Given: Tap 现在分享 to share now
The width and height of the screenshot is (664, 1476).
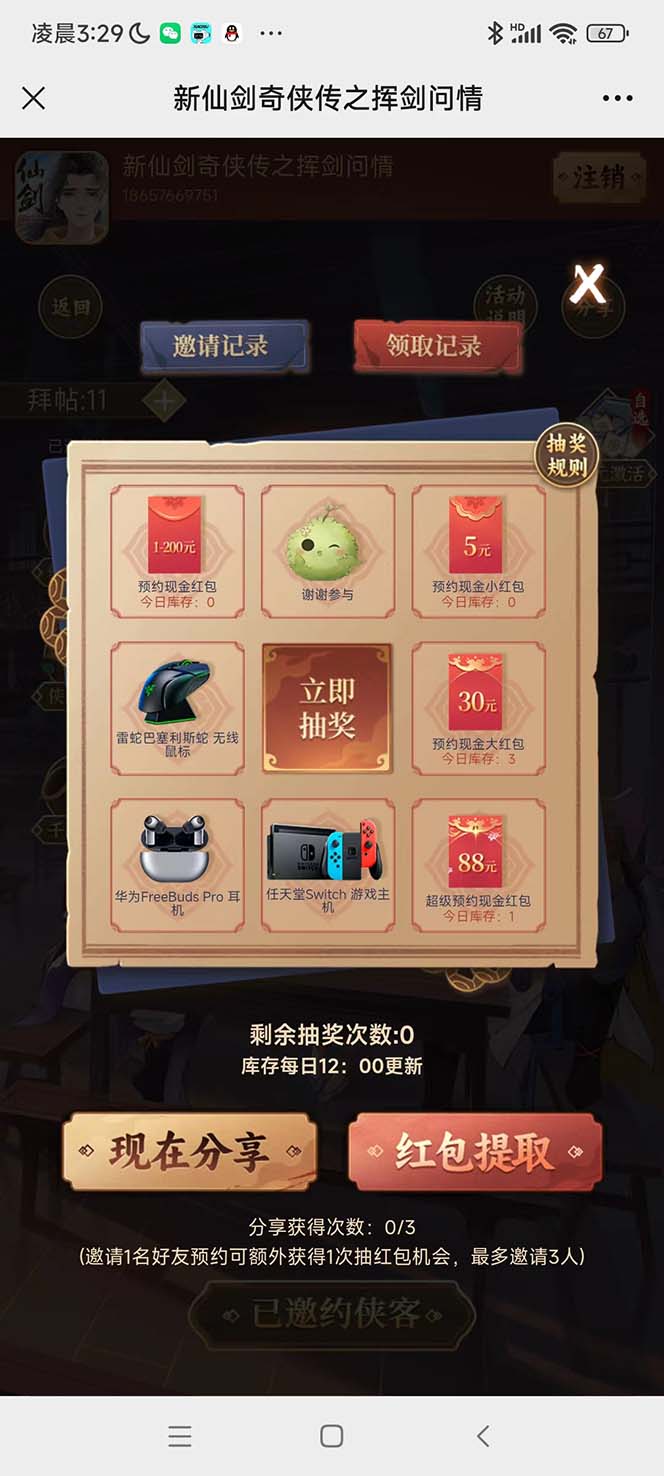Looking at the screenshot, I should pyautogui.click(x=190, y=1152).
